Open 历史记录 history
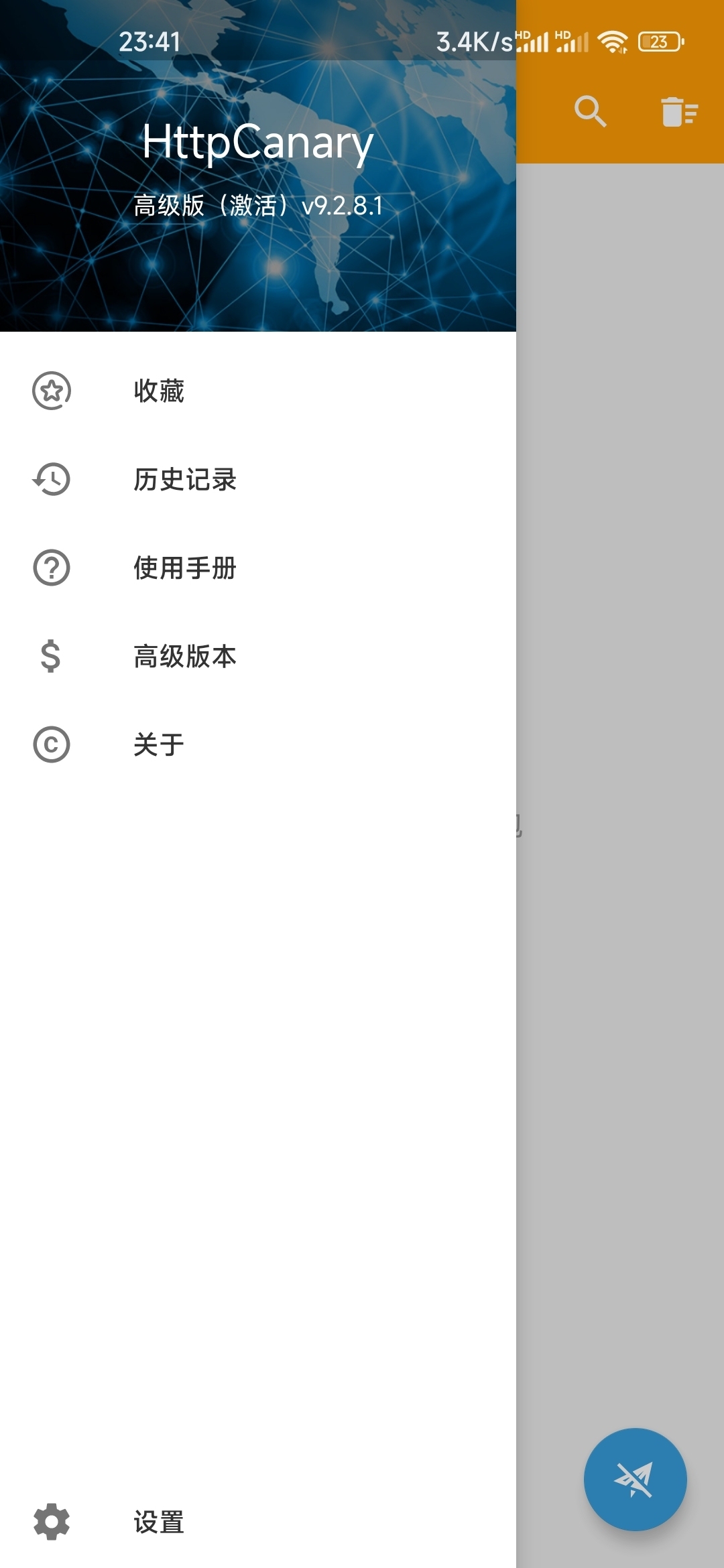Screen dimensions: 724x1568 (258, 479)
